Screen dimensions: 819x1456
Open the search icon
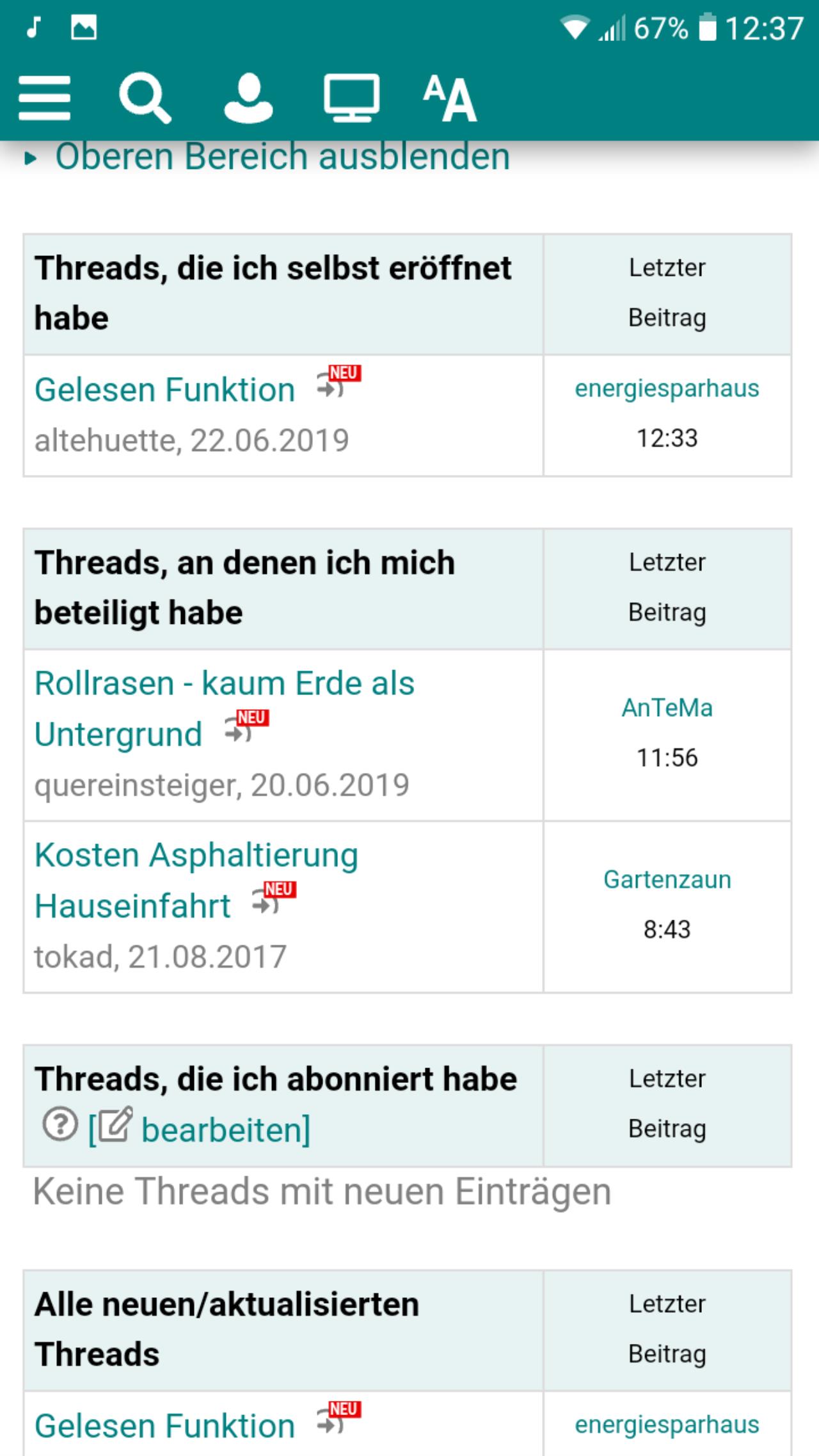tap(145, 98)
